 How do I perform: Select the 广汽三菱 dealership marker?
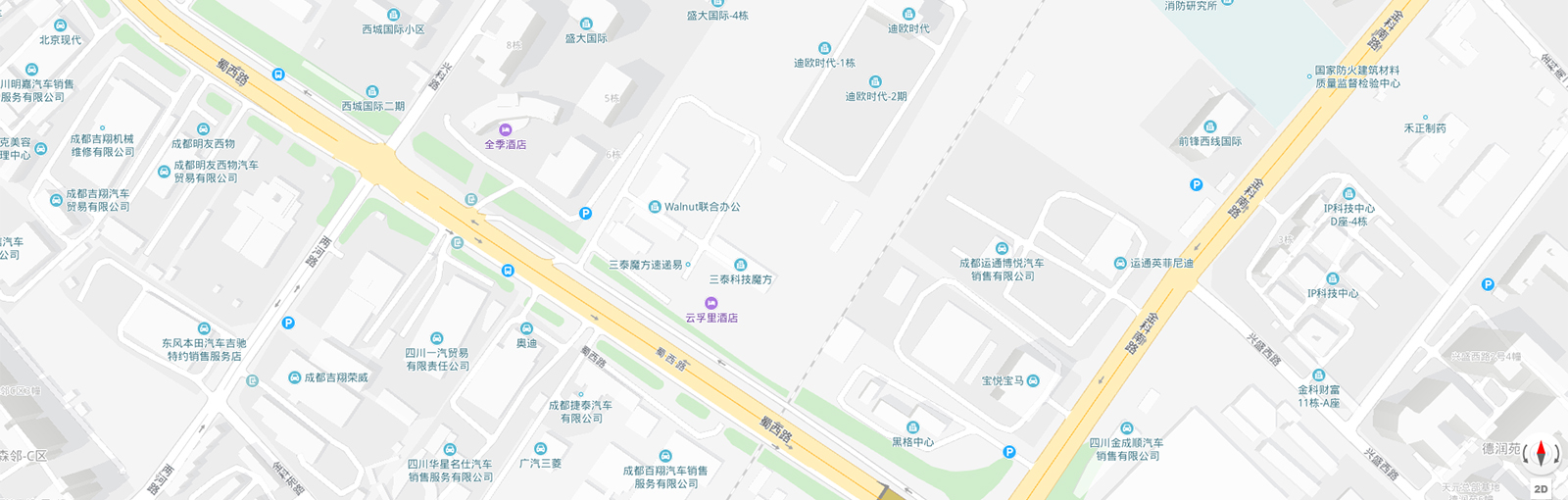click(x=540, y=449)
